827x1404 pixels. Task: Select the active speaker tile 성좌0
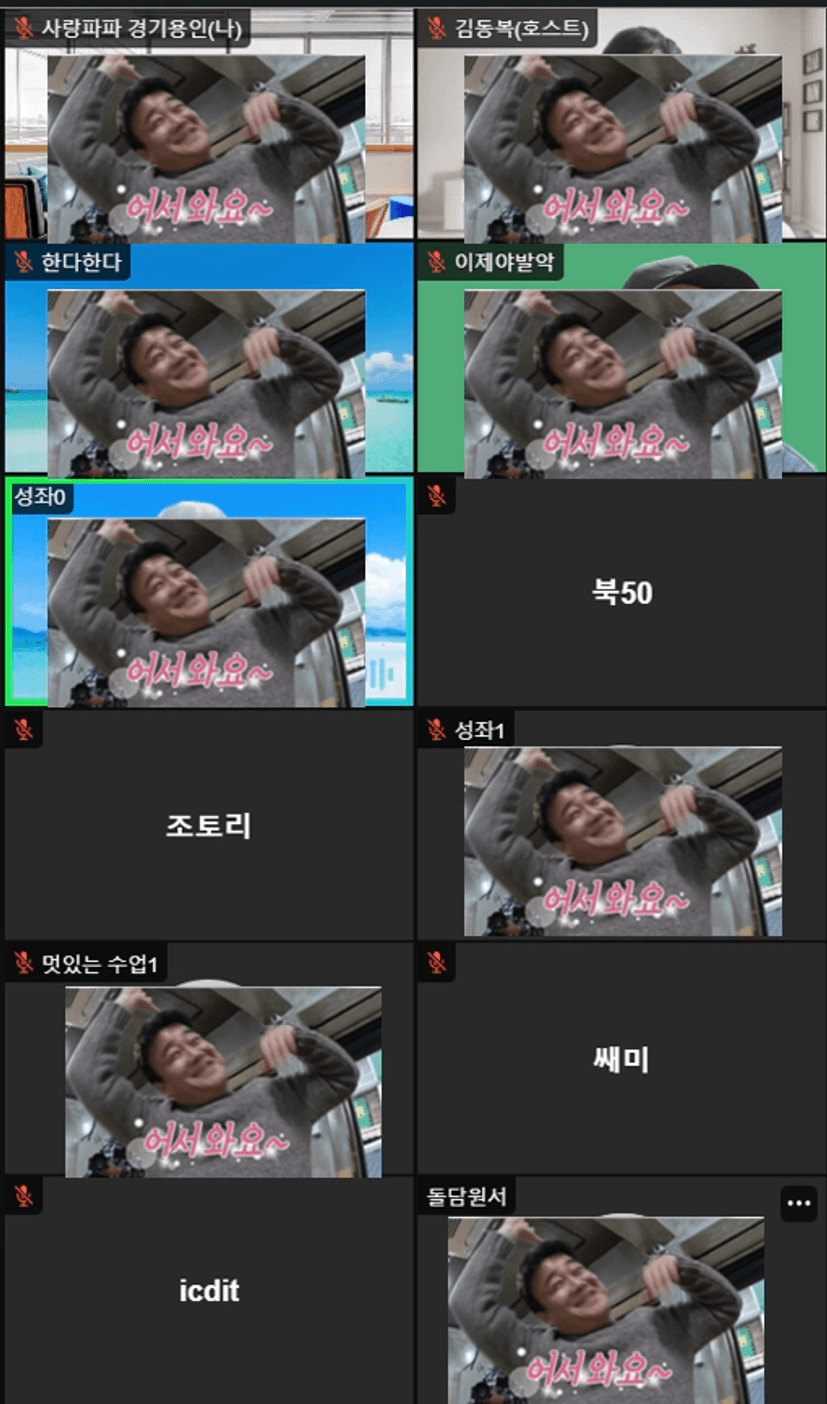209,593
